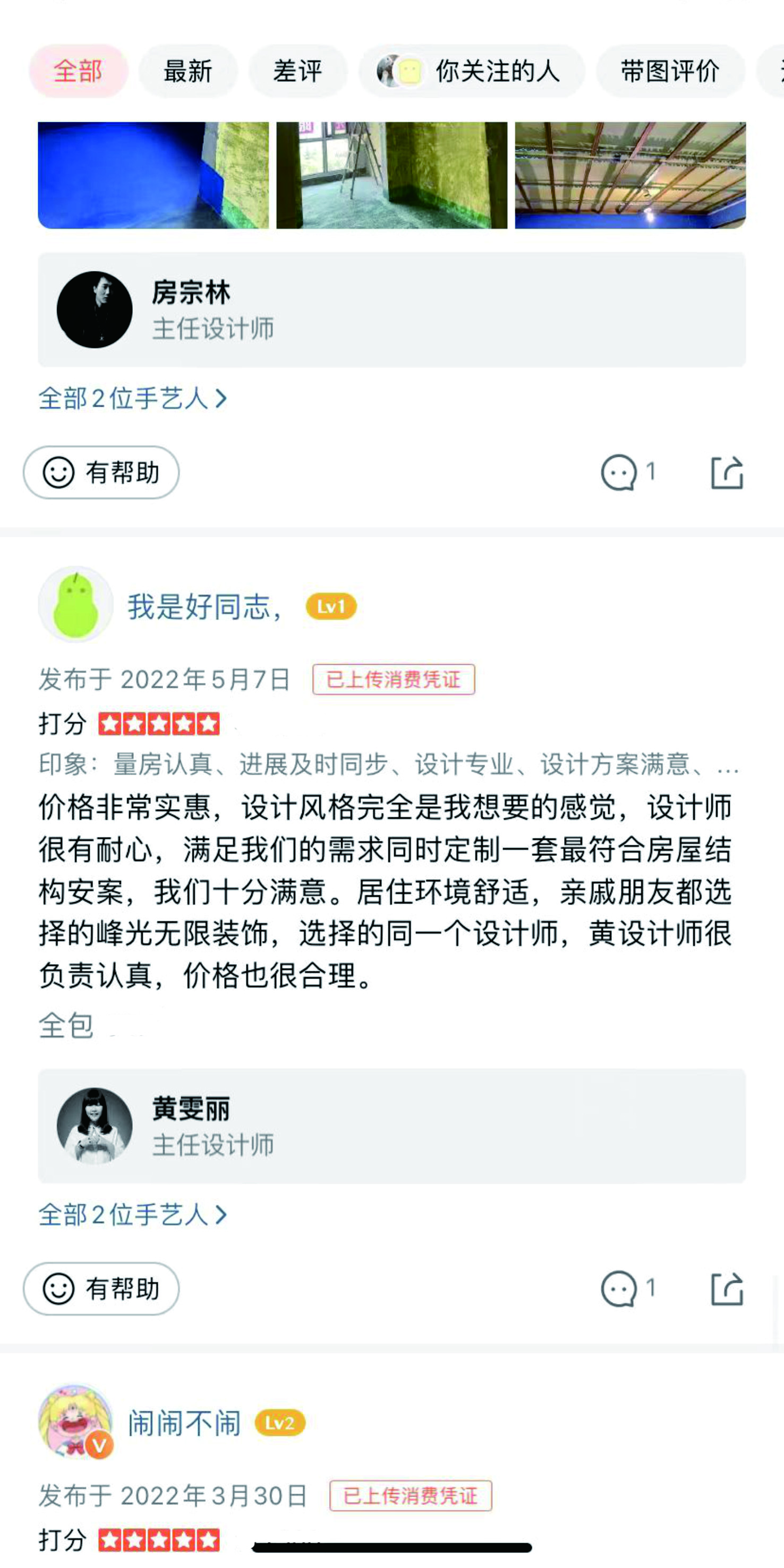Image resolution: width=784 pixels, height=1568 pixels.
Task: Open the ceiling framework review photo
Action: (x=630, y=175)
